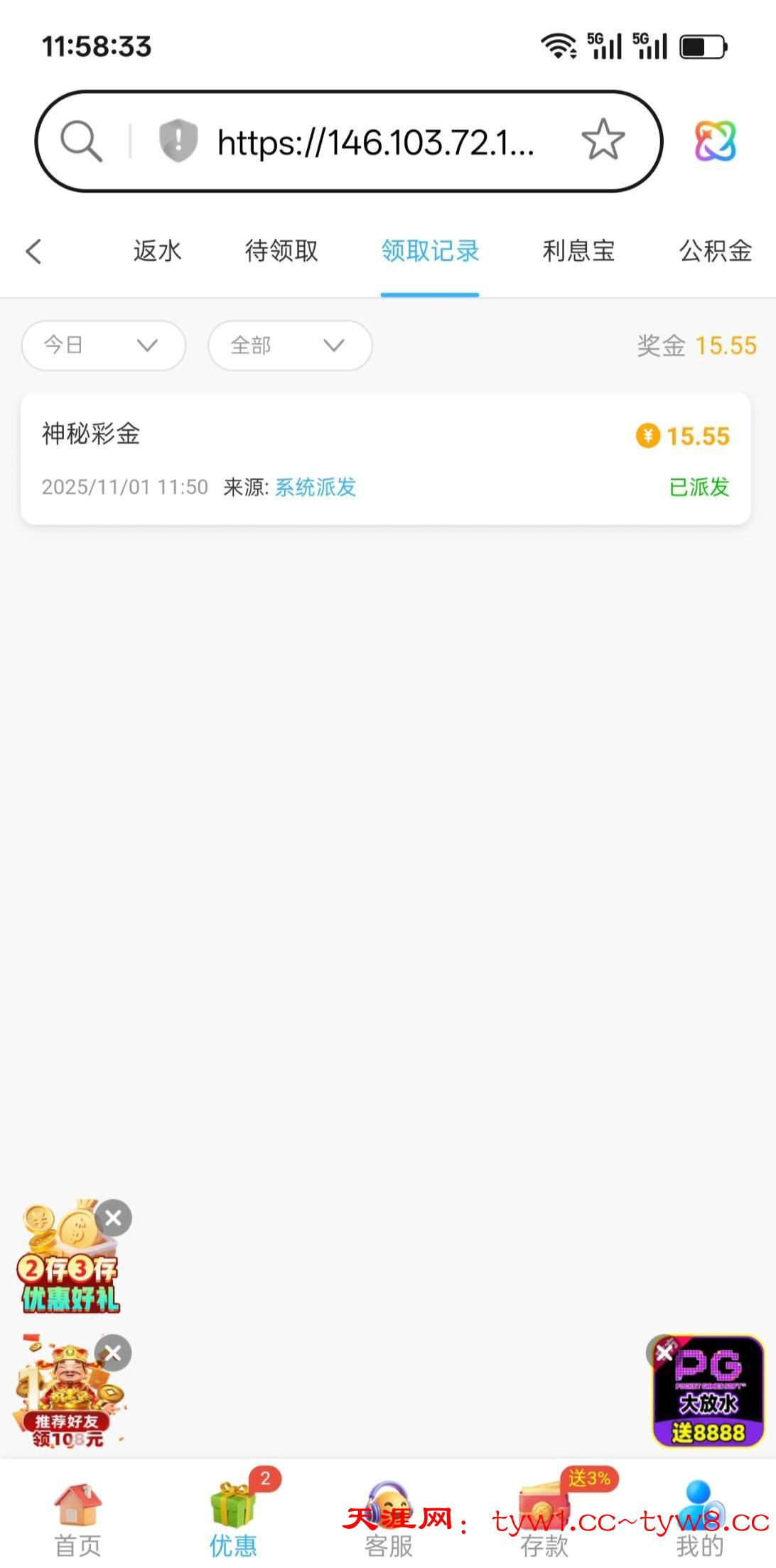Tap the browser address bar URL

[375, 142]
